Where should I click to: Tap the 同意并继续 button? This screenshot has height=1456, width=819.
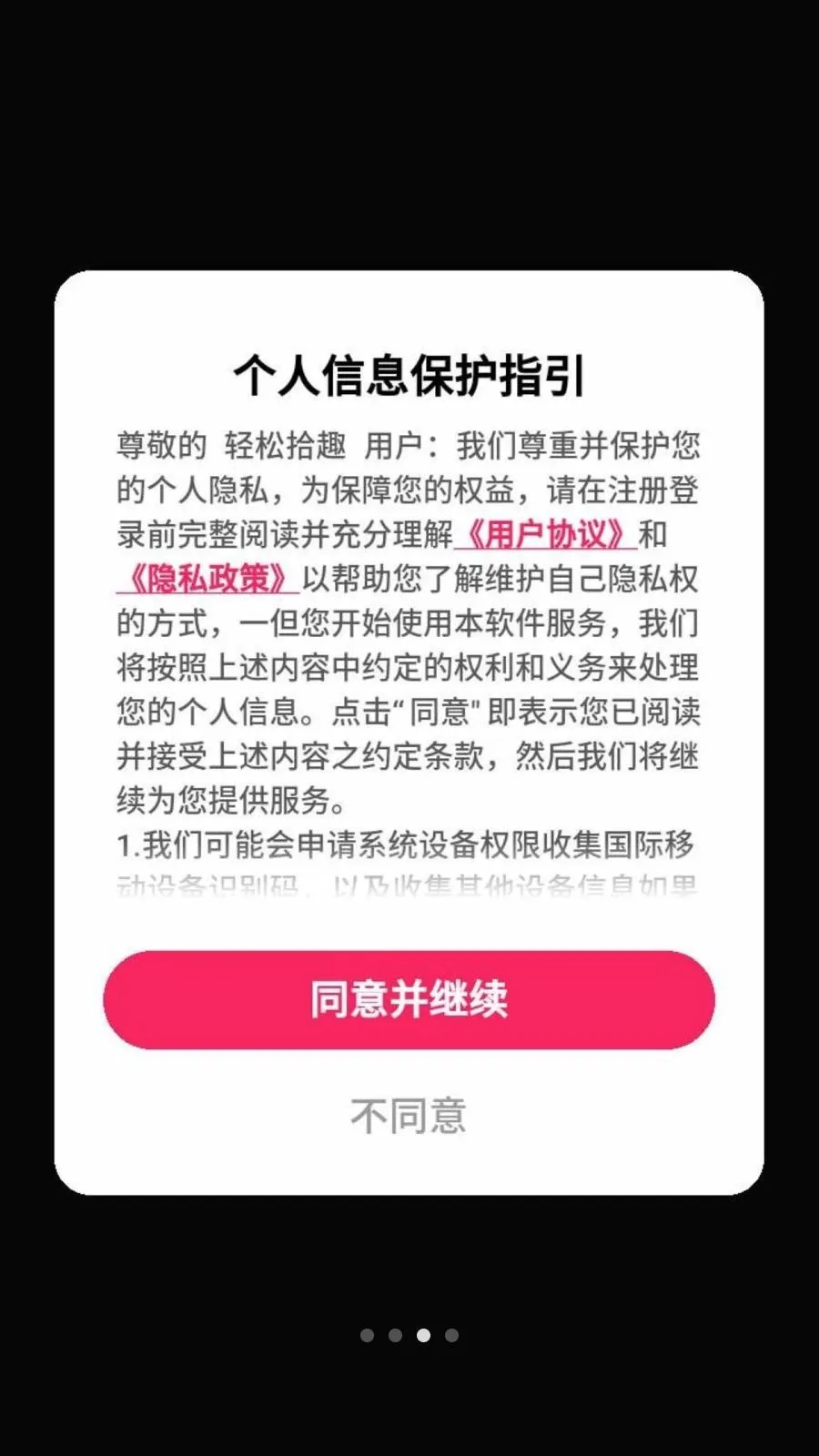(409, 999)
